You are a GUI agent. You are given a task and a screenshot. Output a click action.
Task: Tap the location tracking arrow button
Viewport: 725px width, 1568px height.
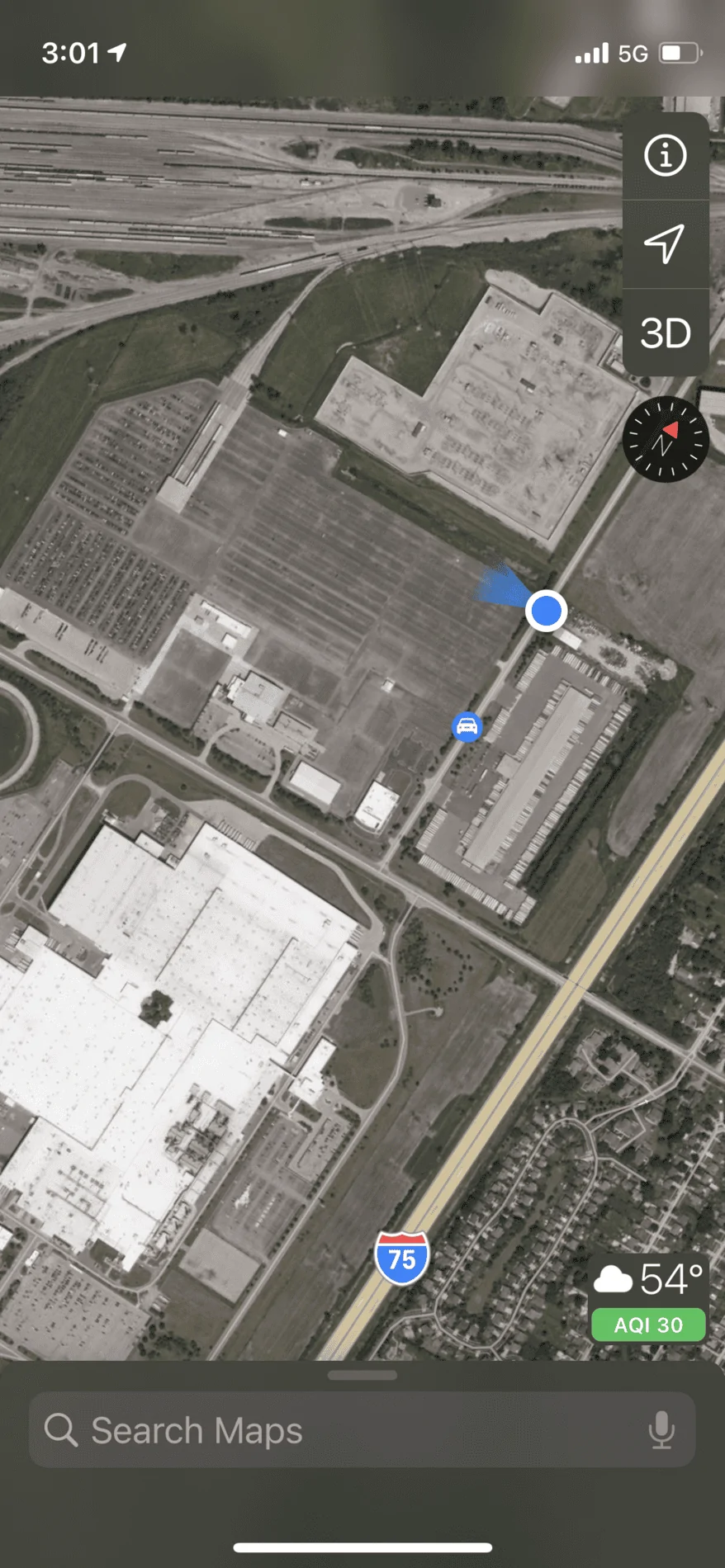pos(665,244)
